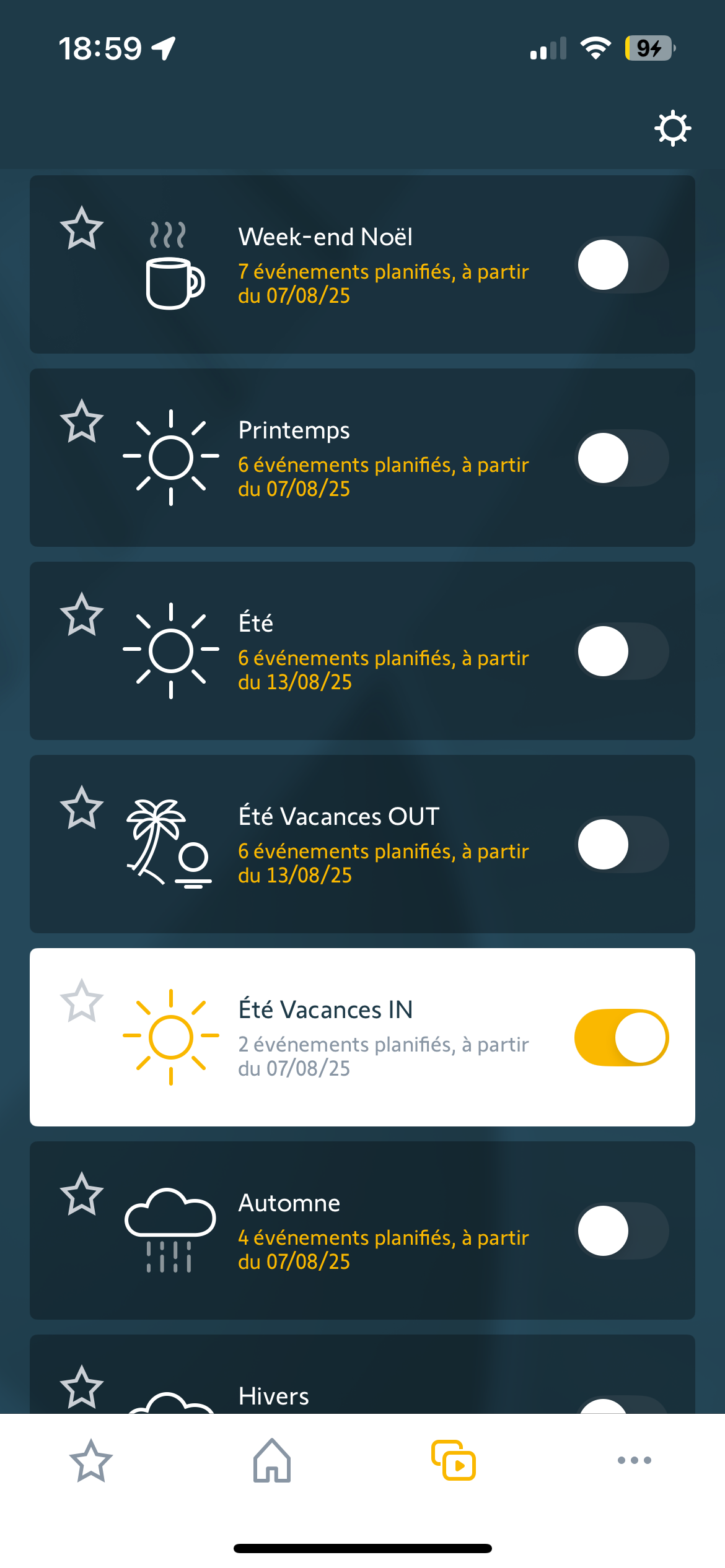Star the Hivers scenario
The image size is (725, 1568).
pyautogui.click(x=82, y=1388)
